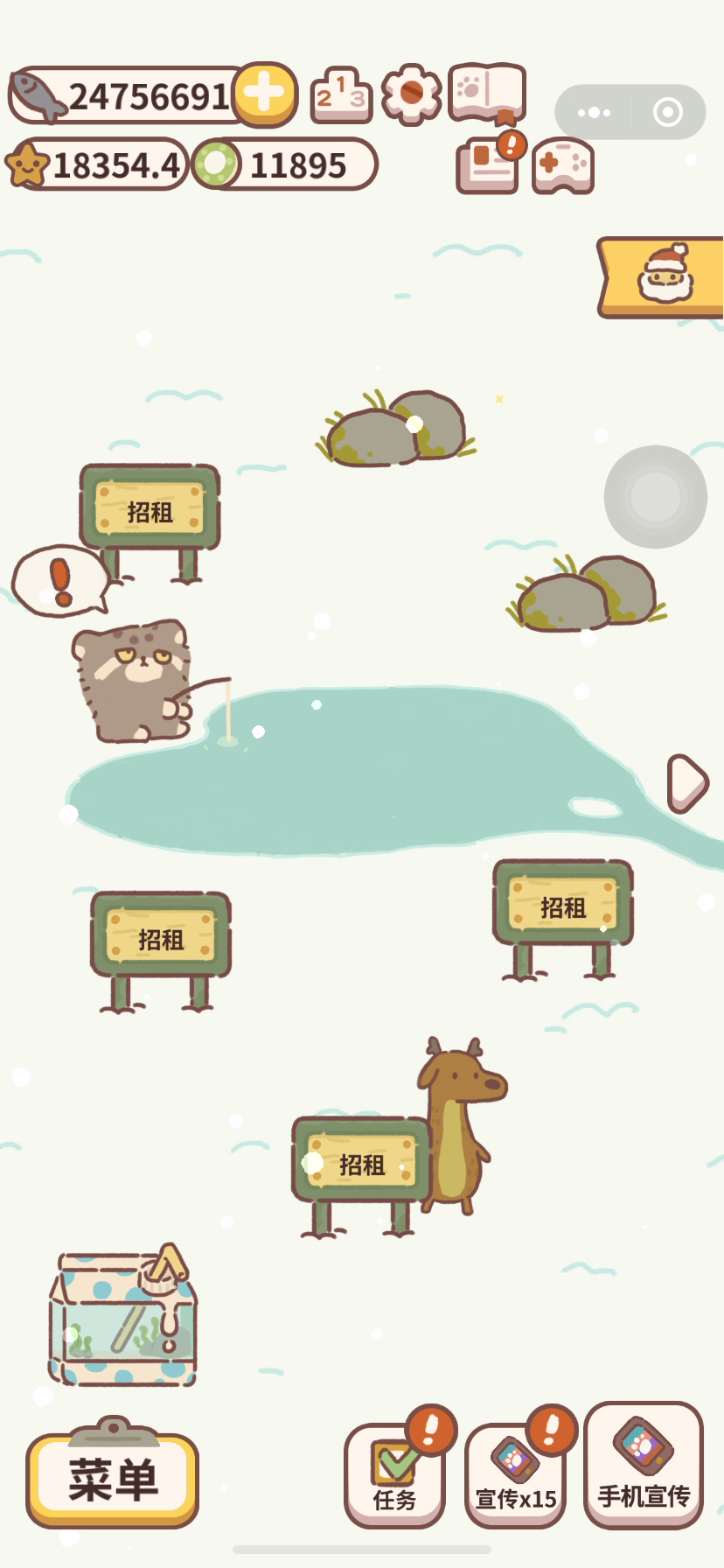Viewport: 724px width, 1568px height.
Task: Open the mini program more options menu
Action: 595,112
